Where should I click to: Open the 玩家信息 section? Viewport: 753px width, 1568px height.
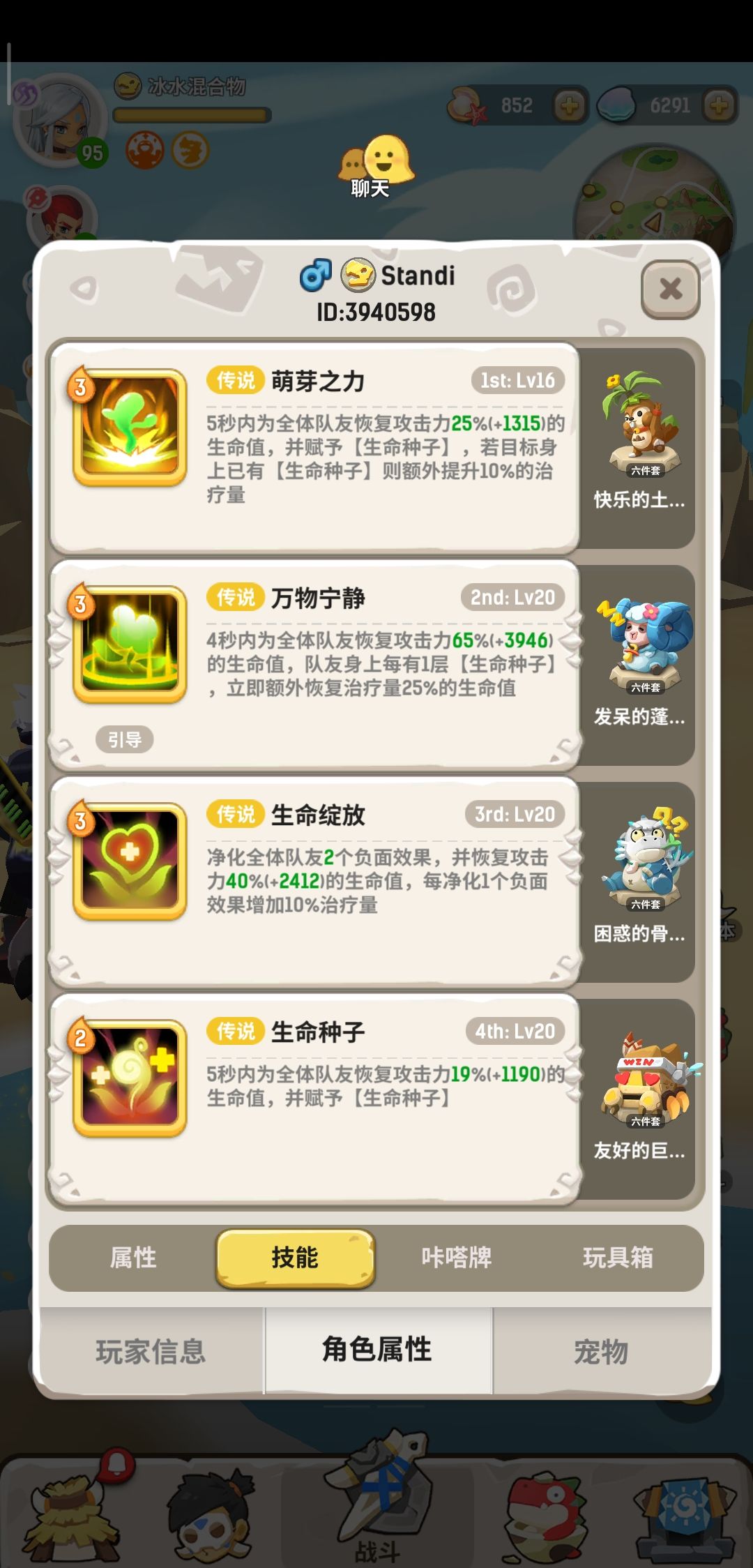click(150, 1350)
